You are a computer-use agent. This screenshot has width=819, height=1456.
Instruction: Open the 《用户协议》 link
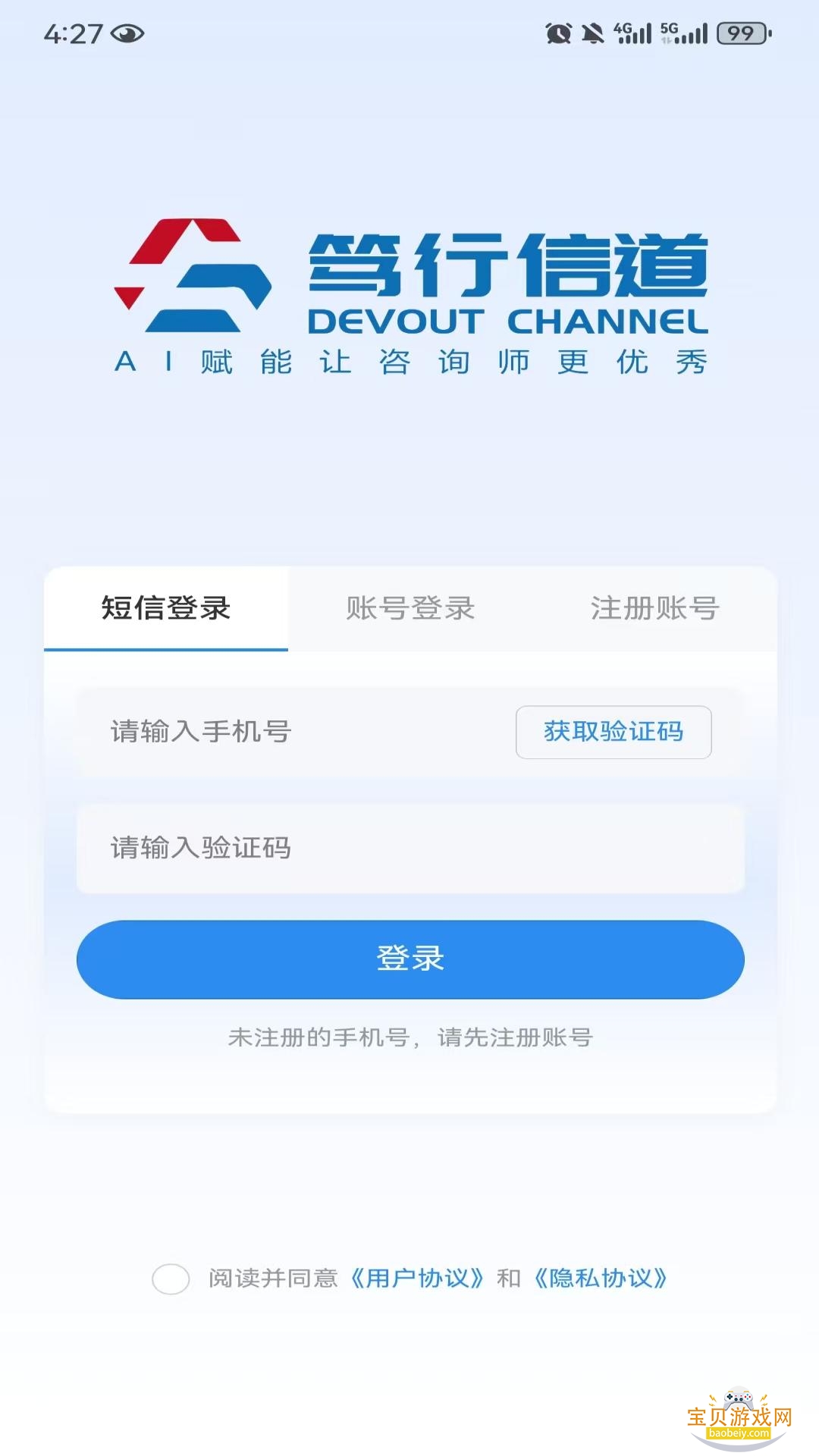417,1279
